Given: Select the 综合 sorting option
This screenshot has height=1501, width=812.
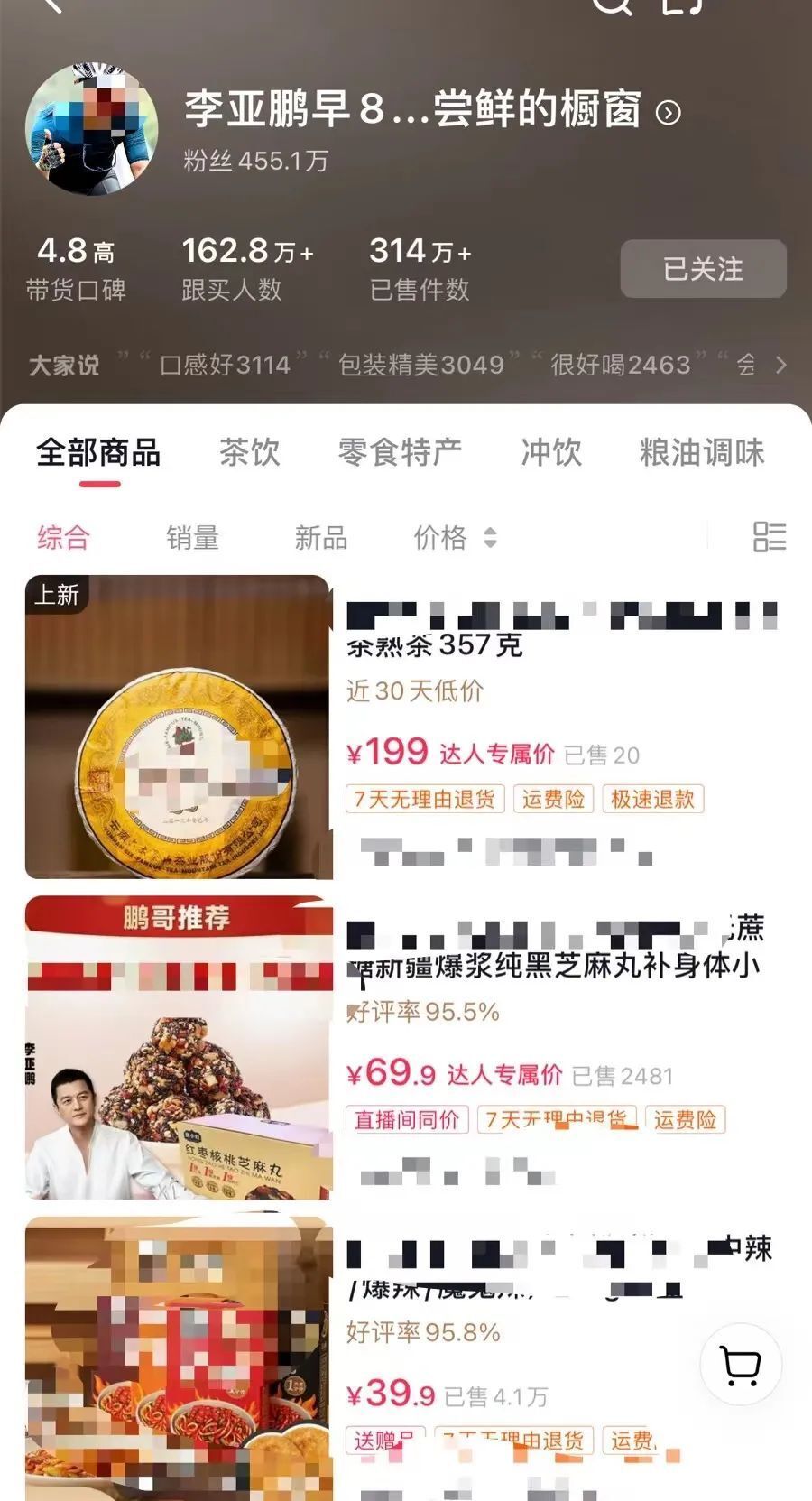Looking at the screenshot, I should [62, 538].
